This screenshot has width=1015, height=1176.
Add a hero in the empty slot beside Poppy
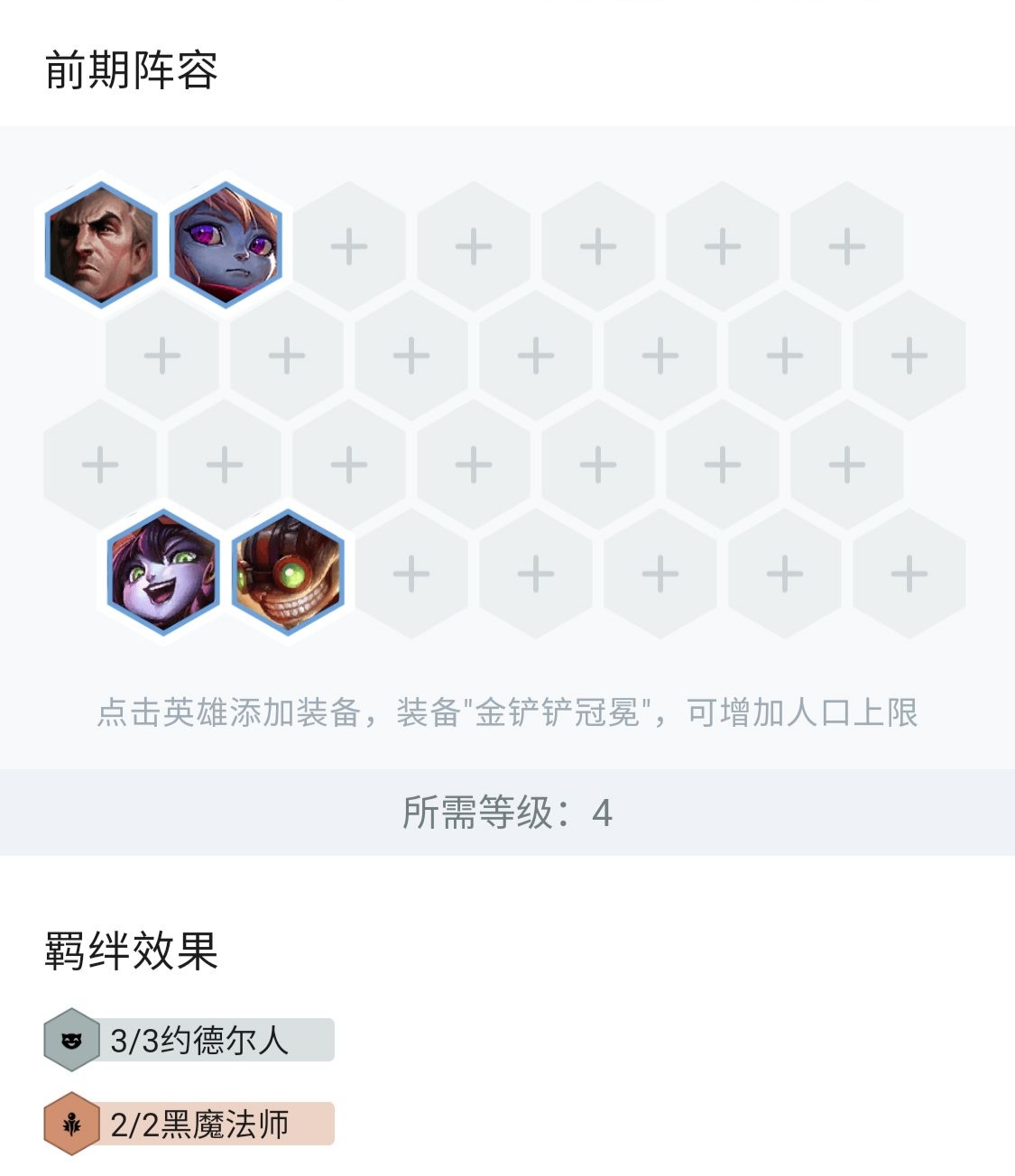[x=349, y=245]
